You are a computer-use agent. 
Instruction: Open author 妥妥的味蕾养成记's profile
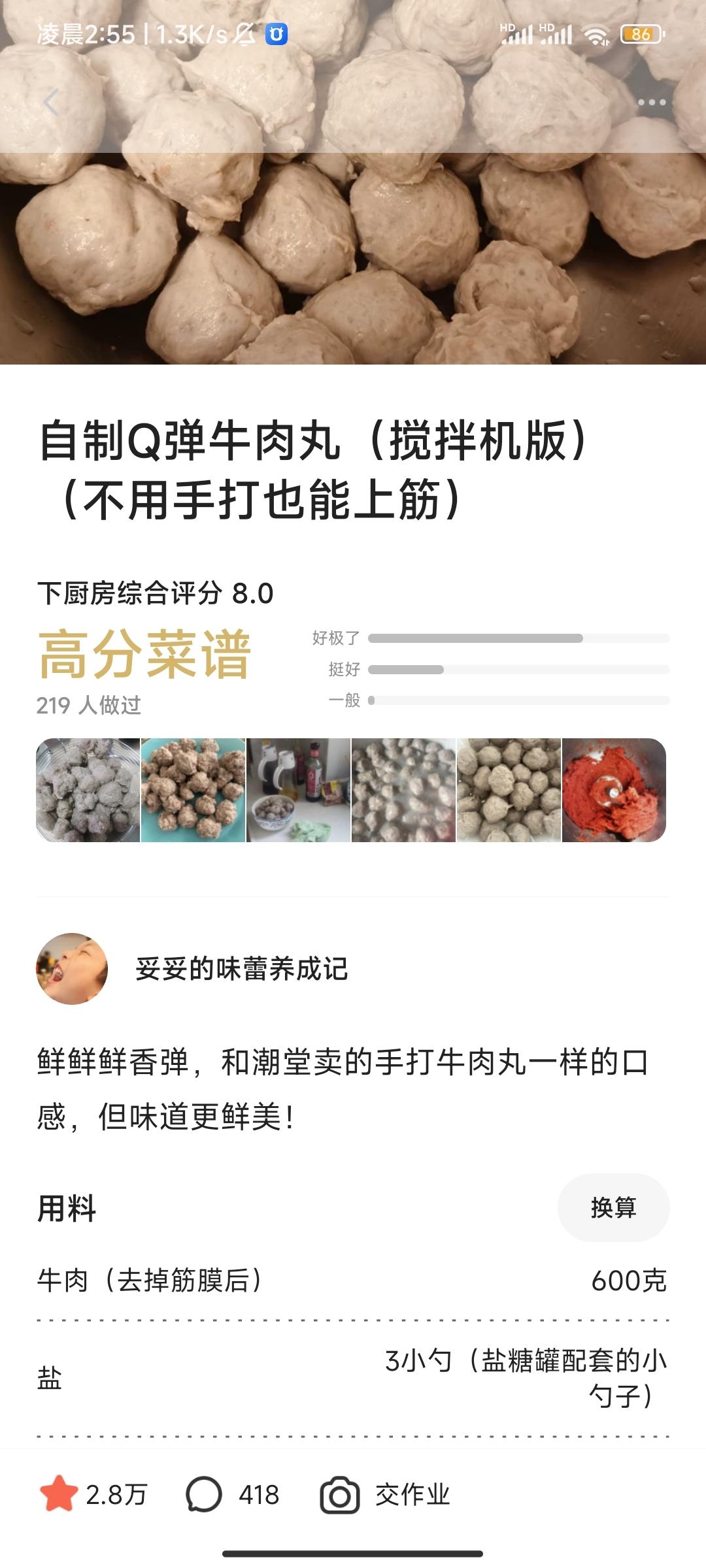tap(241, 968)
